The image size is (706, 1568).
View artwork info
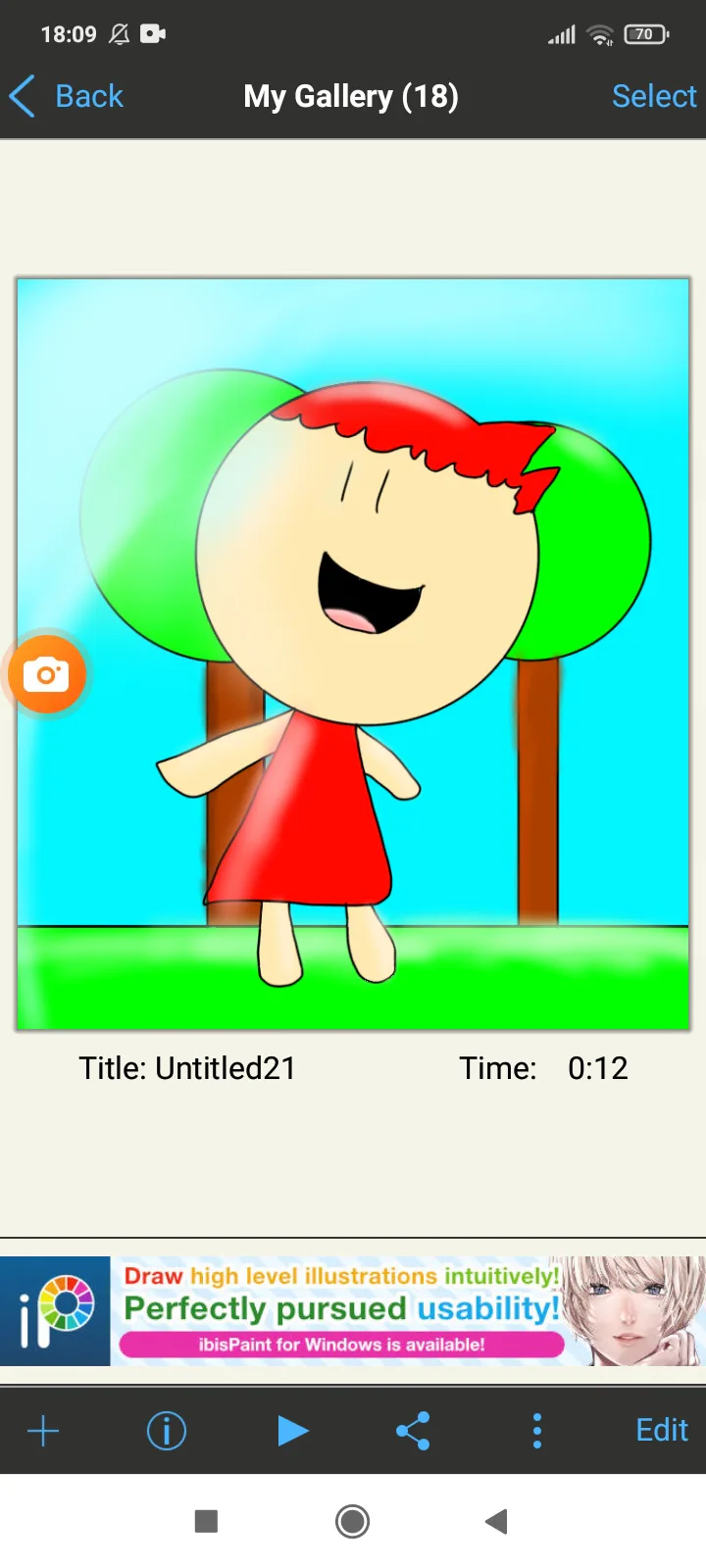tap(166, 1431)
